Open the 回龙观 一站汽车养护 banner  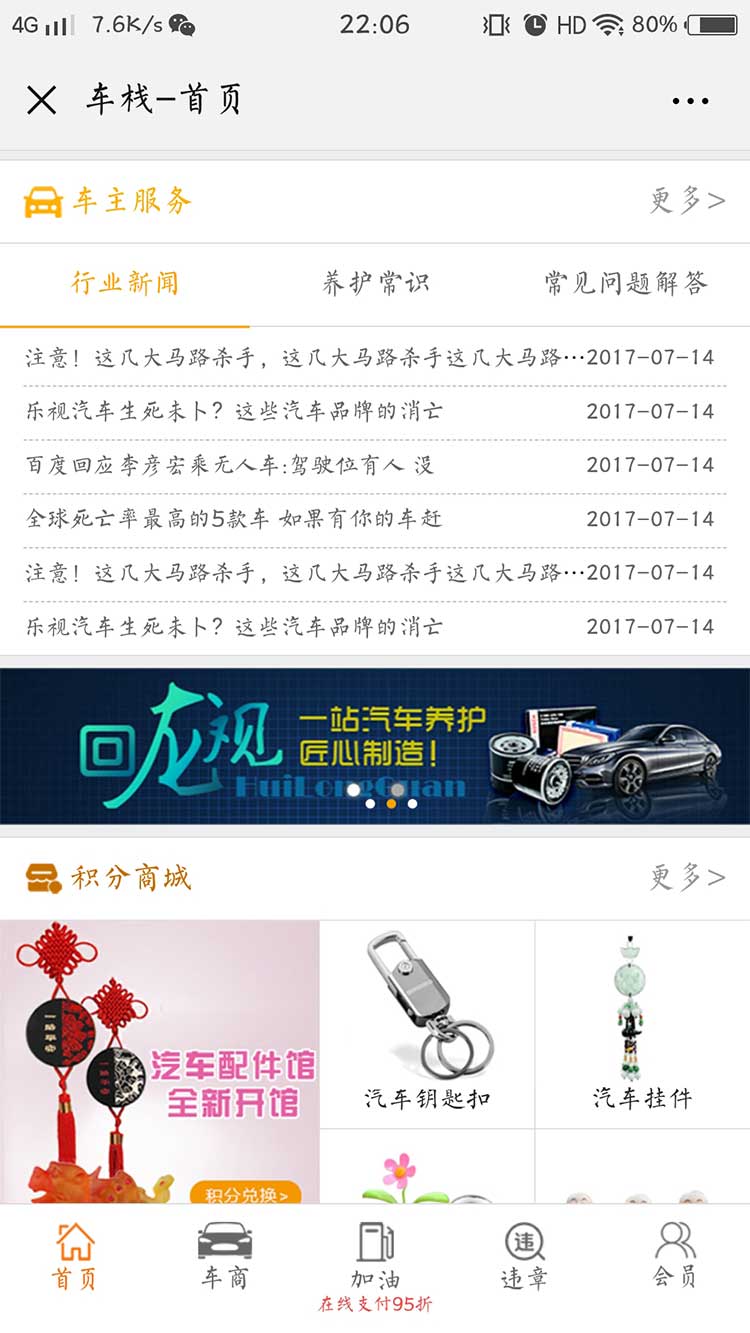click(x=375, y=746)
